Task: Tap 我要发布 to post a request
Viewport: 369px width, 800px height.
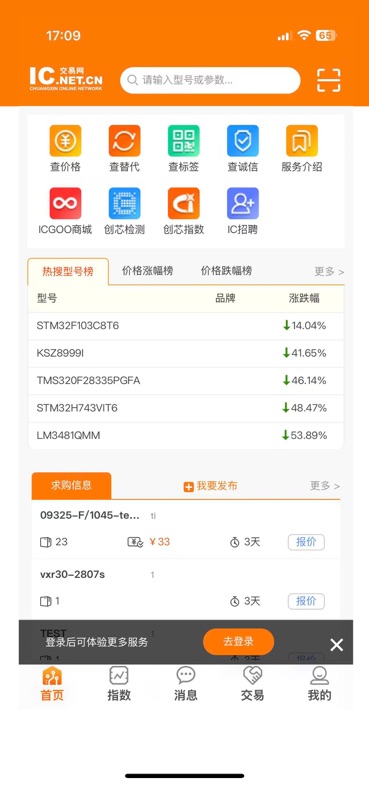Action: 210,486
